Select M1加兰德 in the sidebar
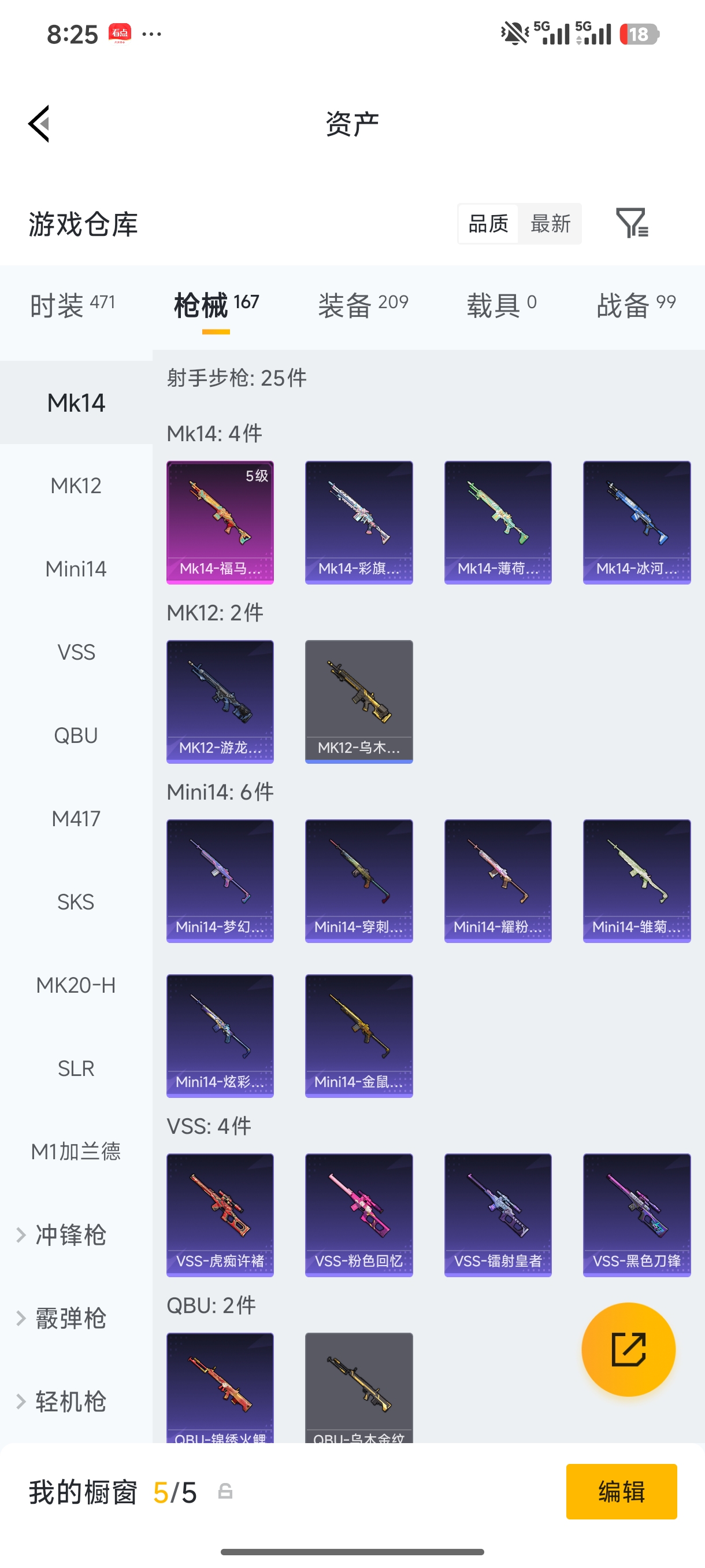 pos(76,1151)
